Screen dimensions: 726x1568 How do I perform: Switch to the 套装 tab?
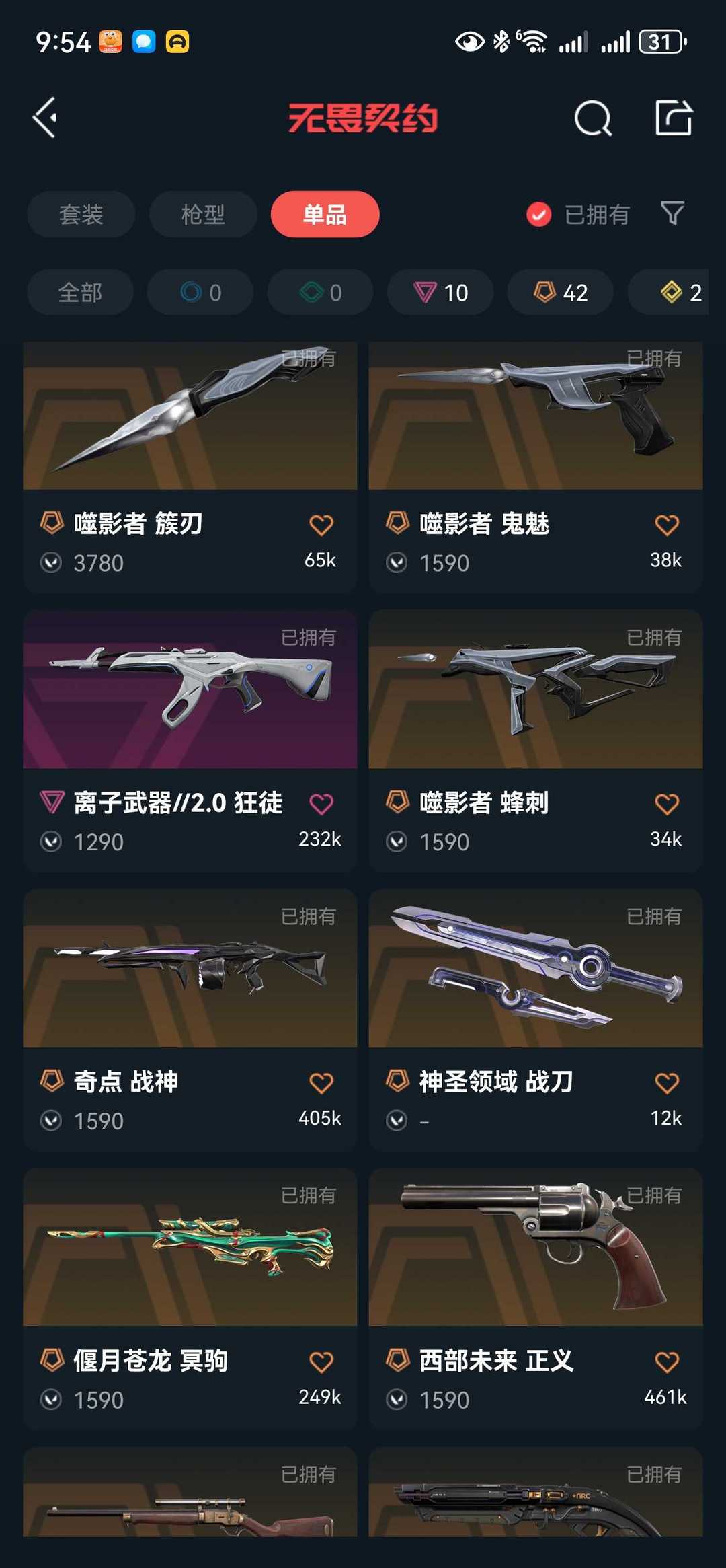[81, 215]
